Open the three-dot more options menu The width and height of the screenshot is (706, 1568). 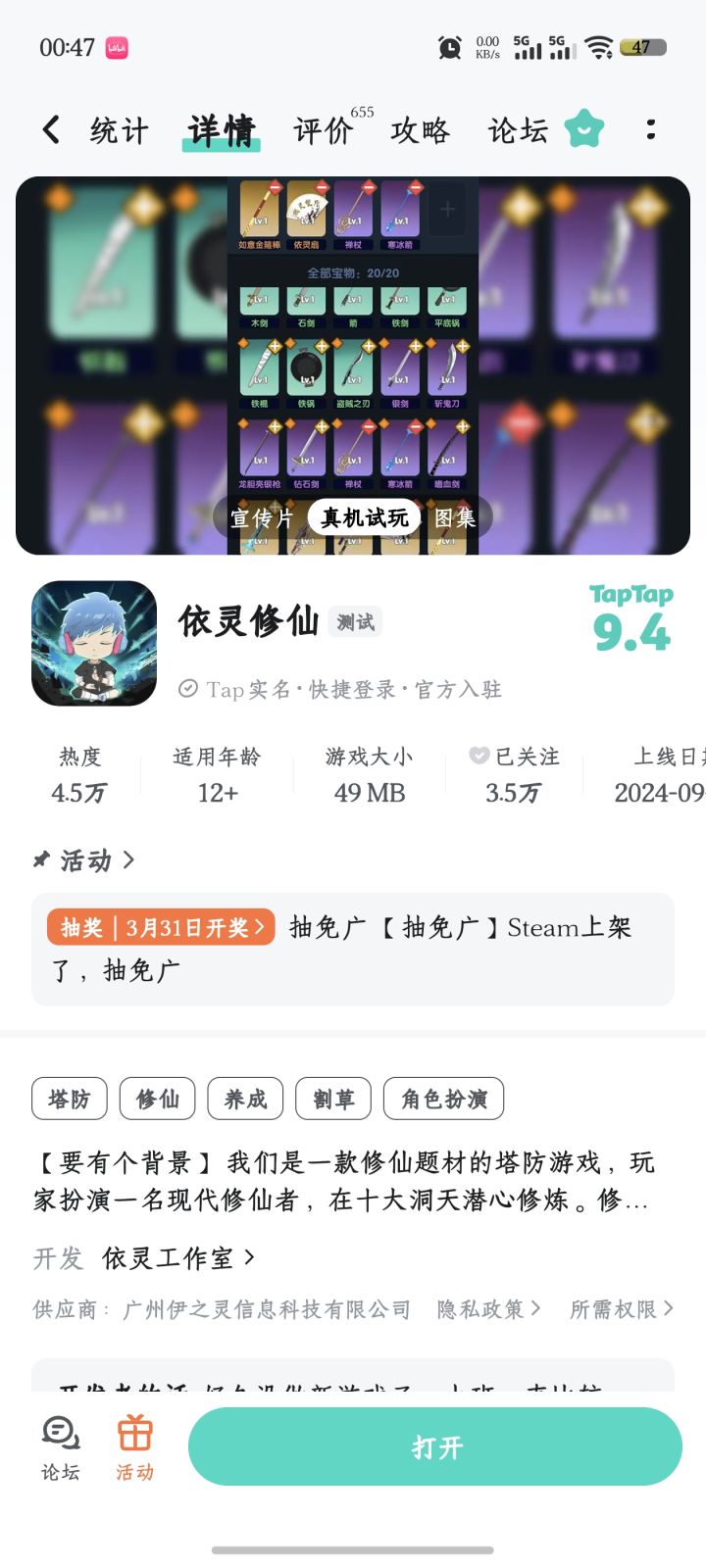click(x=651, y=129)
